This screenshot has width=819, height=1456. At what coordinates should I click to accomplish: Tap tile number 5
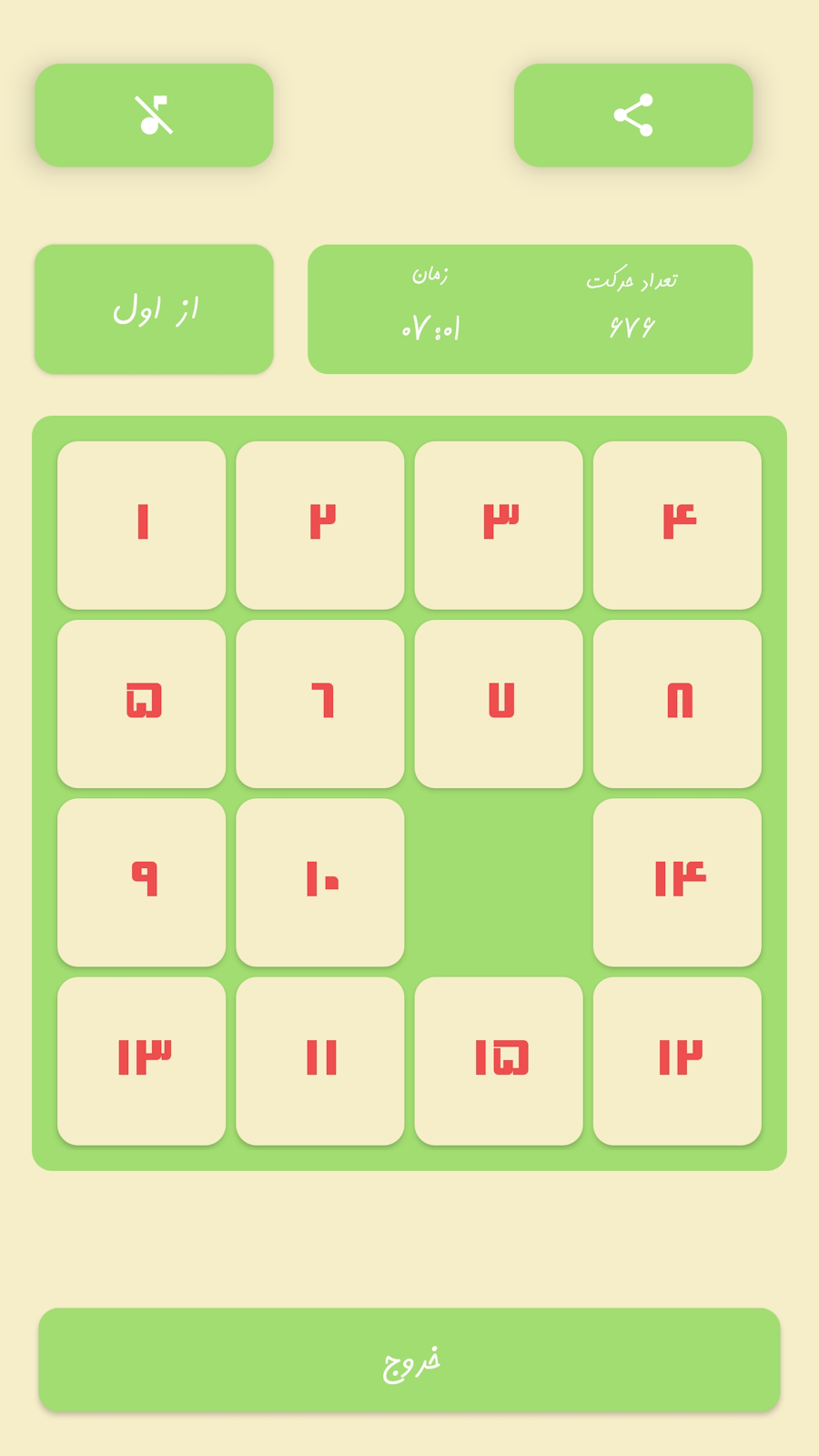[142, 703]
